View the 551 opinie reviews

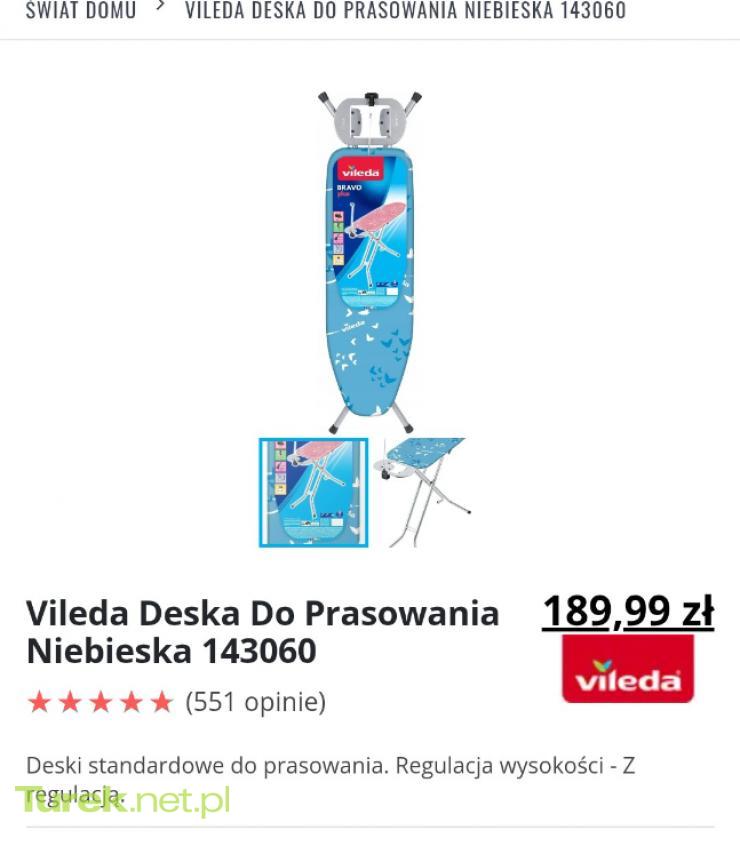255,702
